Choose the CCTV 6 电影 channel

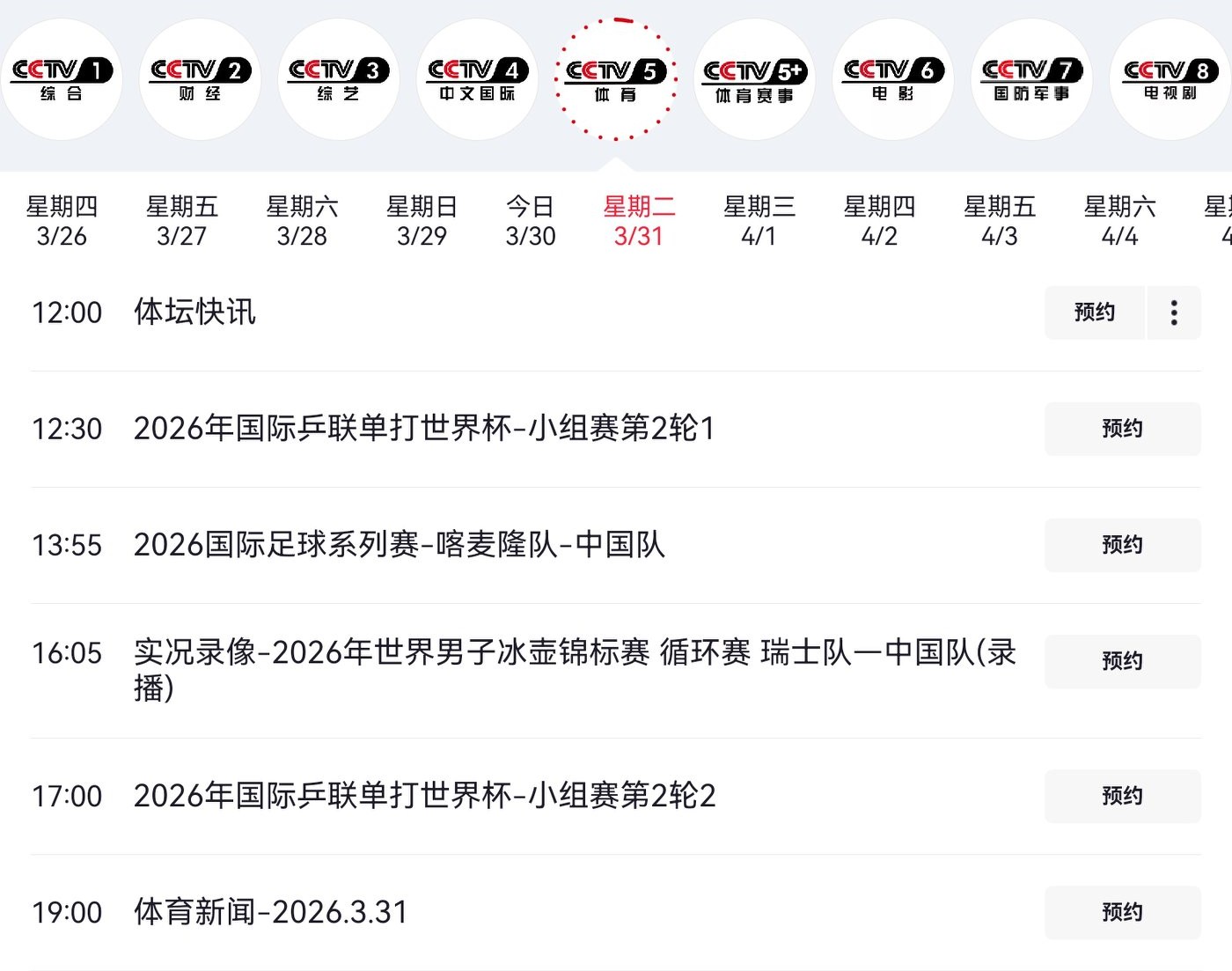(892, 79)
